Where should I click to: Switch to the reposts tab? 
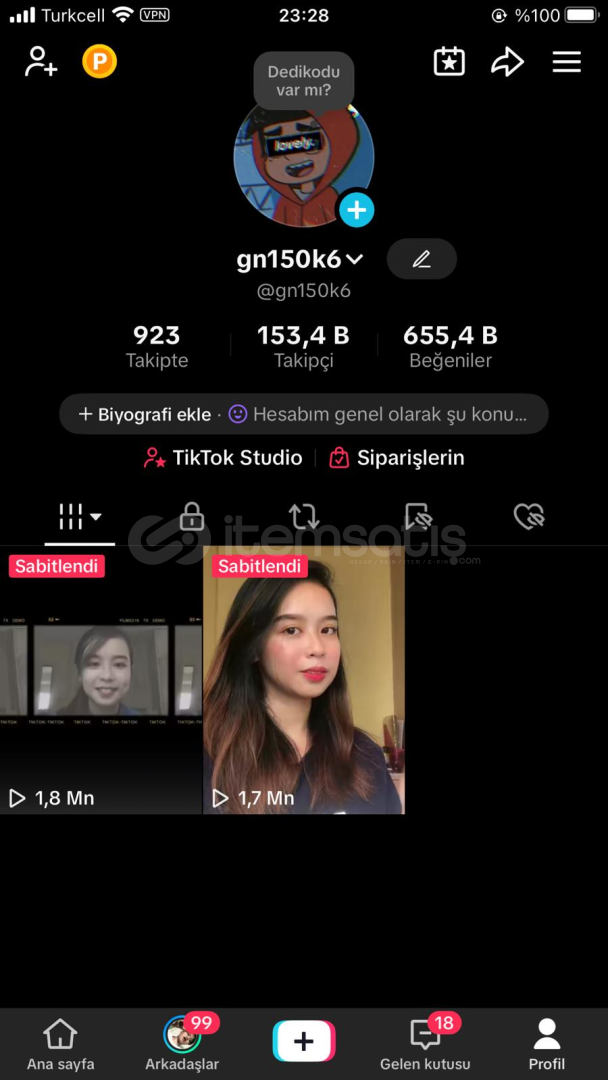pos(304,516)
